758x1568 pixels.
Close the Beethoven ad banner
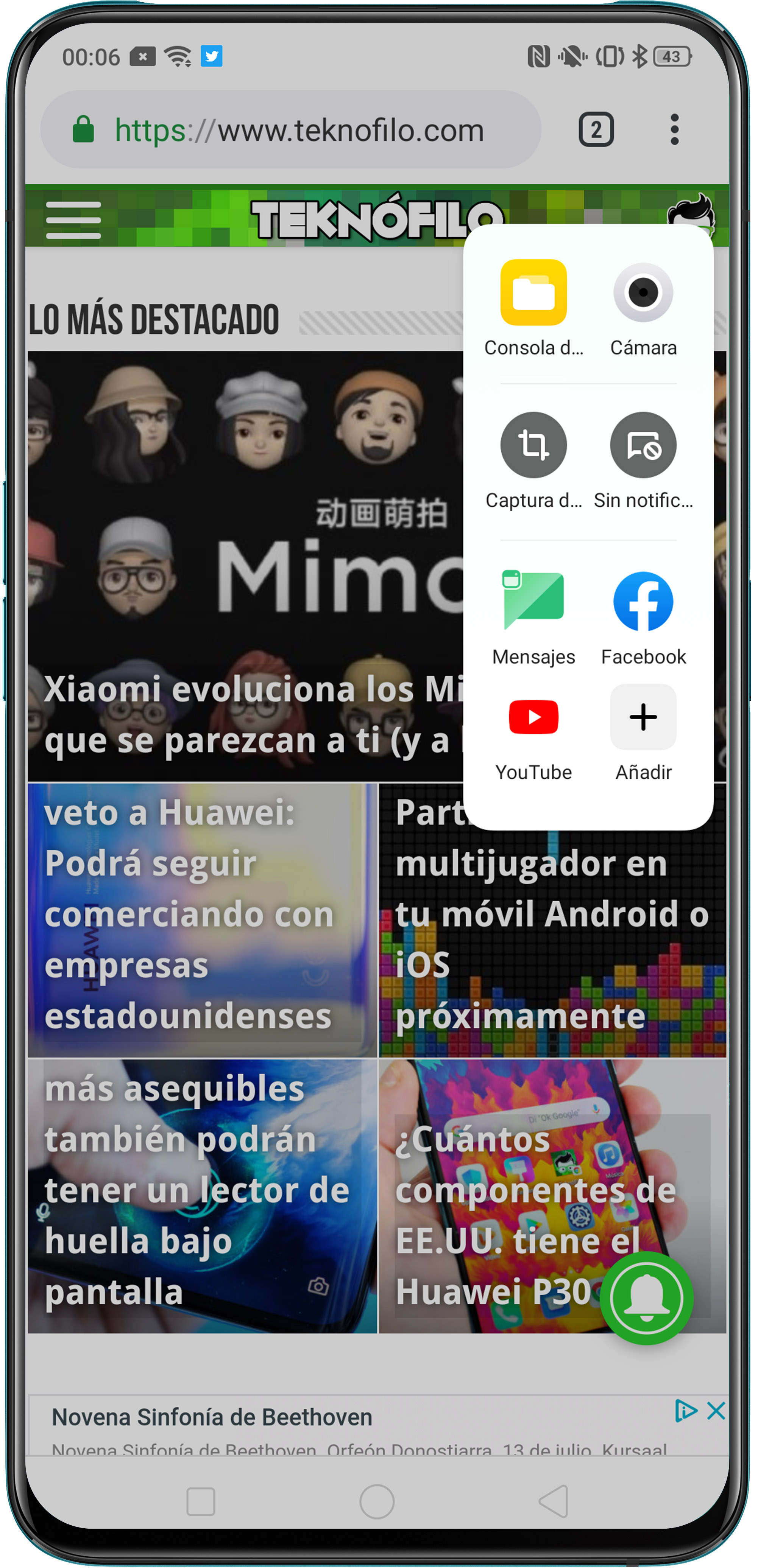click(715, 1410)
